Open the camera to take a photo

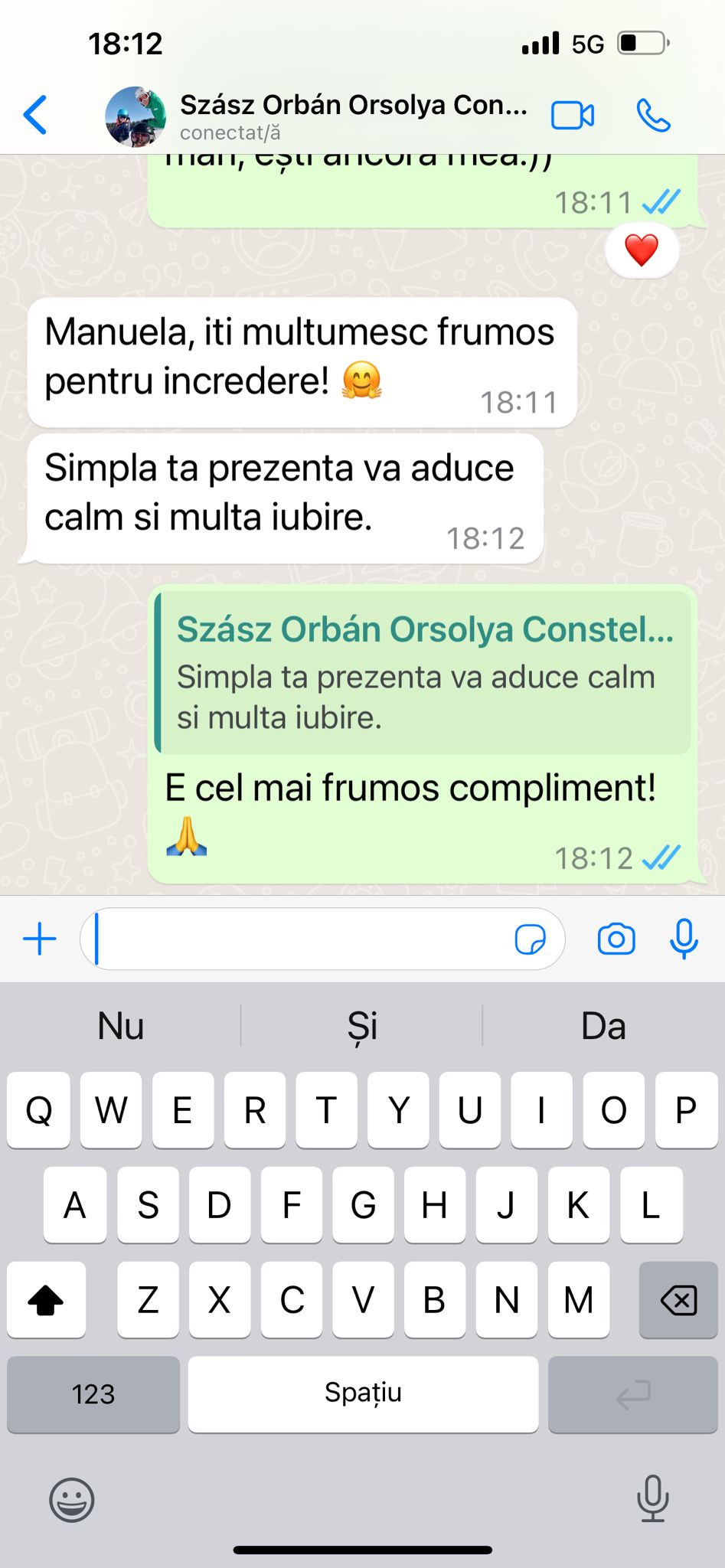(616, 939)
